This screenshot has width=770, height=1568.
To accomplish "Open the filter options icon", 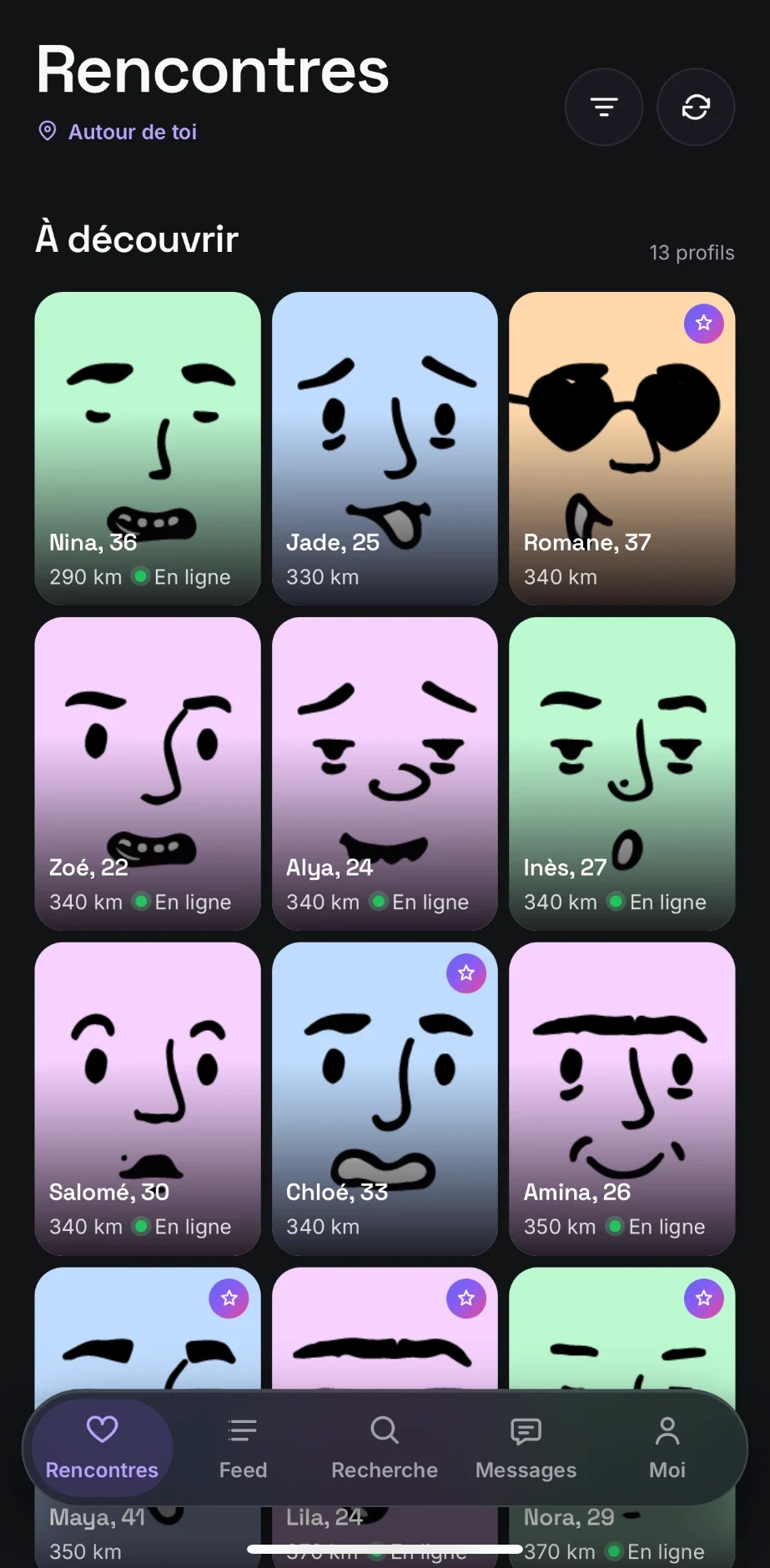I will click(x=604, y=107).
